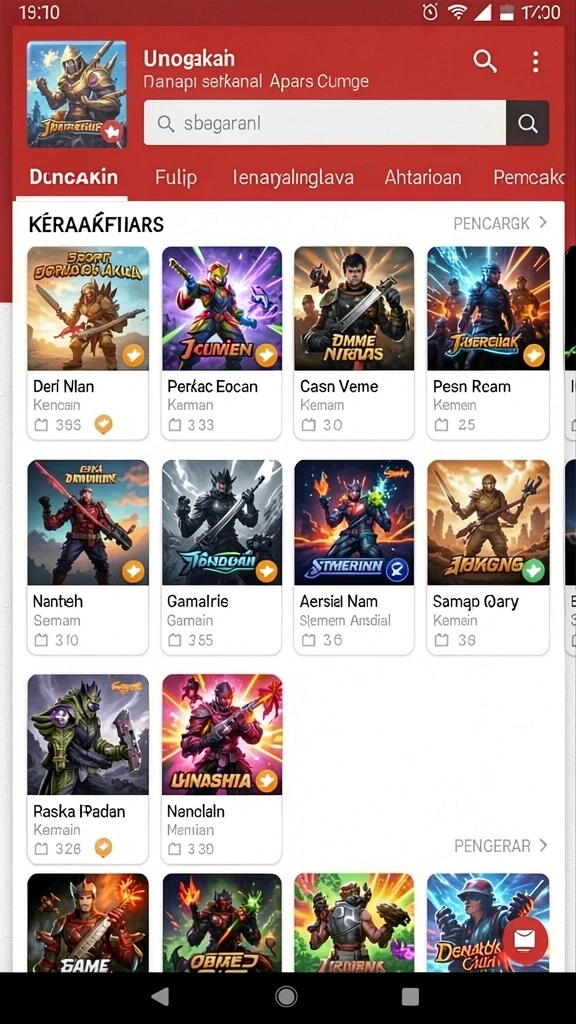Image resolution: width=576 pixels, height=1024 pixels.
Task: Open the Pesn Ream game card
Action: (x=488, y=343)
